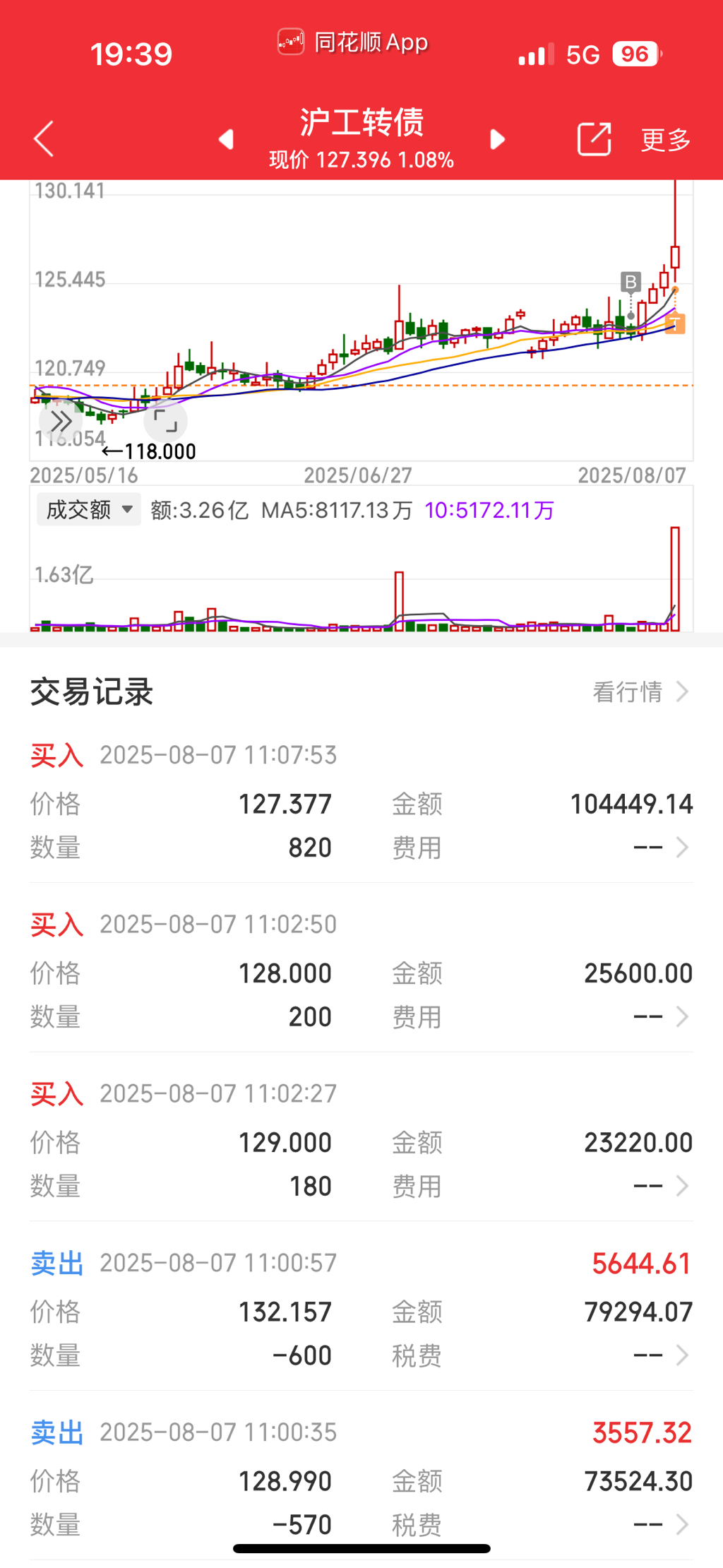Open the 成交额 indicator dropdown
Image resolution: width=723 pixels, height=1568 pixels.
click(89, 509)
